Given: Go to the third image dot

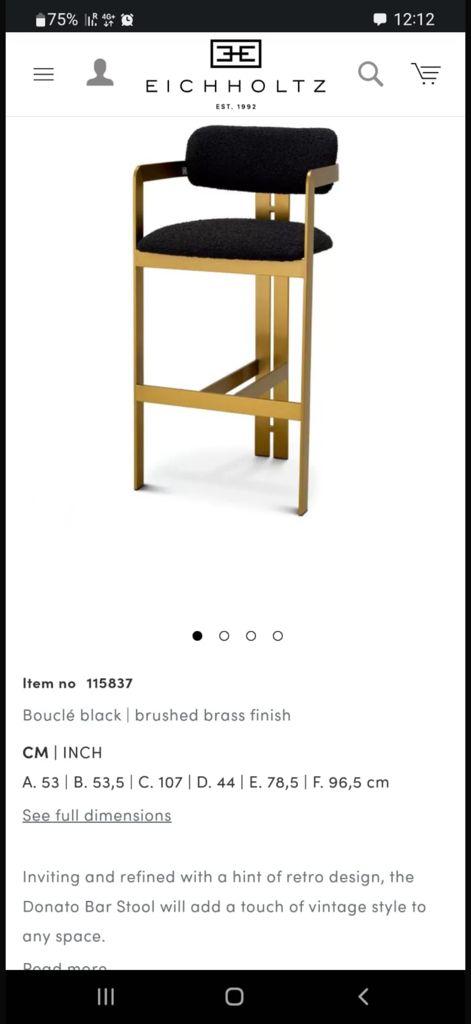Looking at the screenshot, I should [x=251, y=635].
